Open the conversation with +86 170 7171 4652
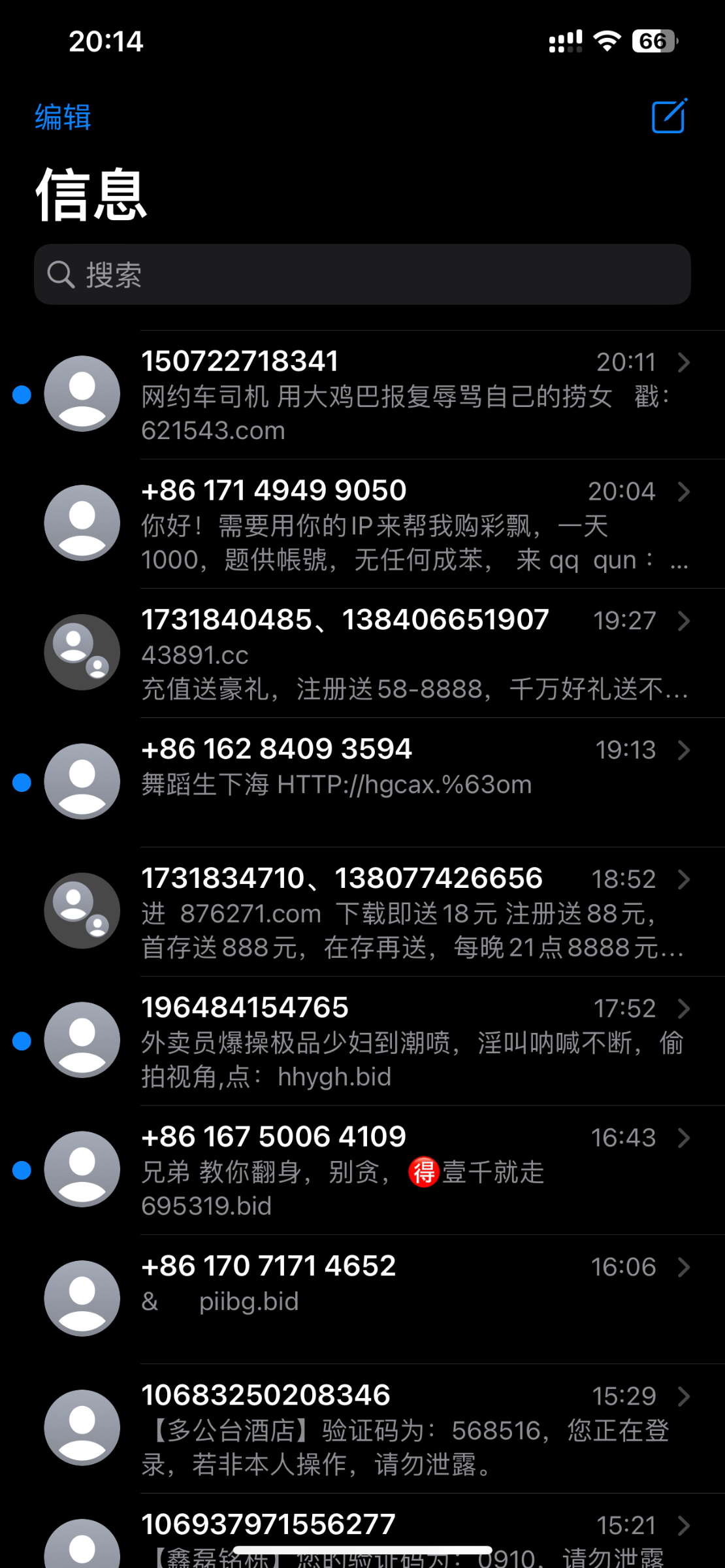 pos(362,1300)
